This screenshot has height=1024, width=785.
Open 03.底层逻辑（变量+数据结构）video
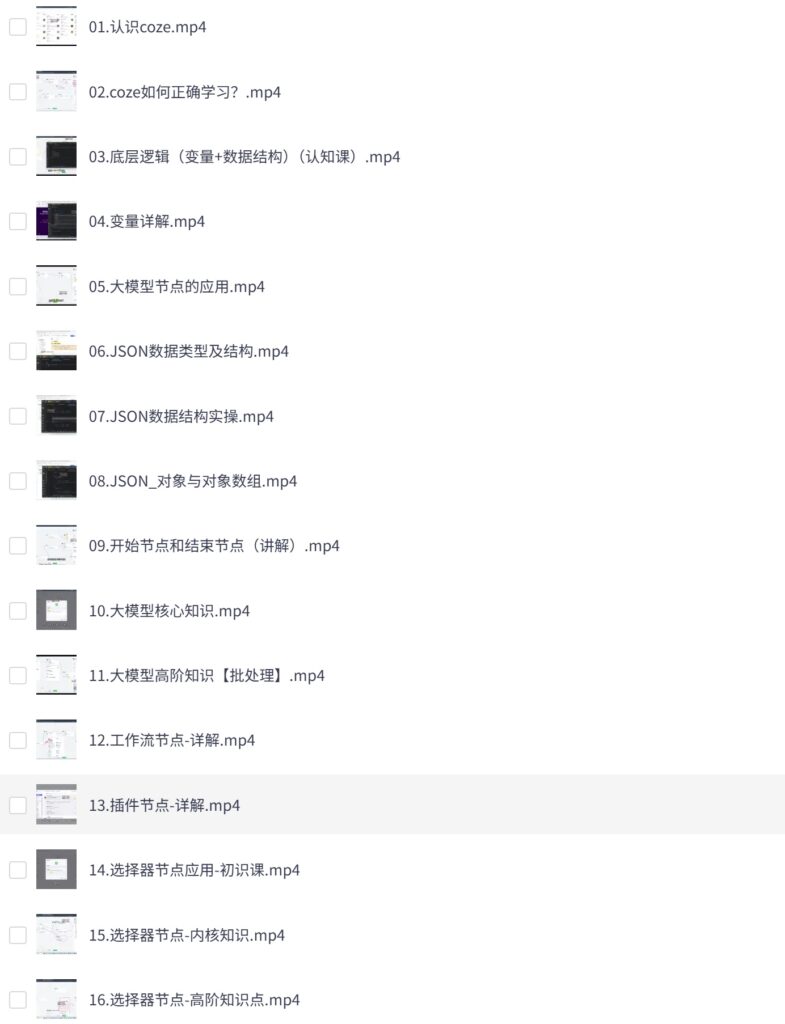tap(244, 157)
